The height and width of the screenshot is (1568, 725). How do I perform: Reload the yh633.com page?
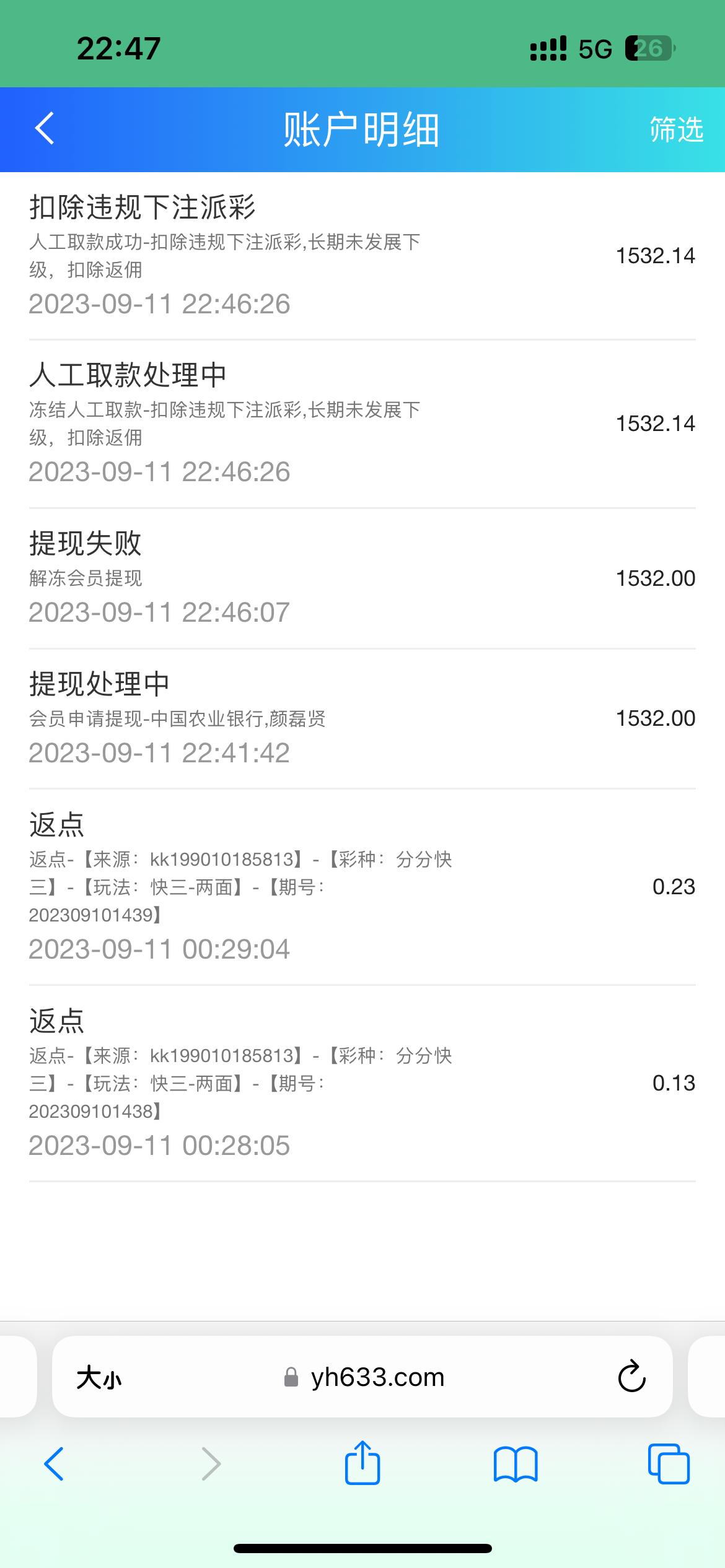pos(631,1377)
